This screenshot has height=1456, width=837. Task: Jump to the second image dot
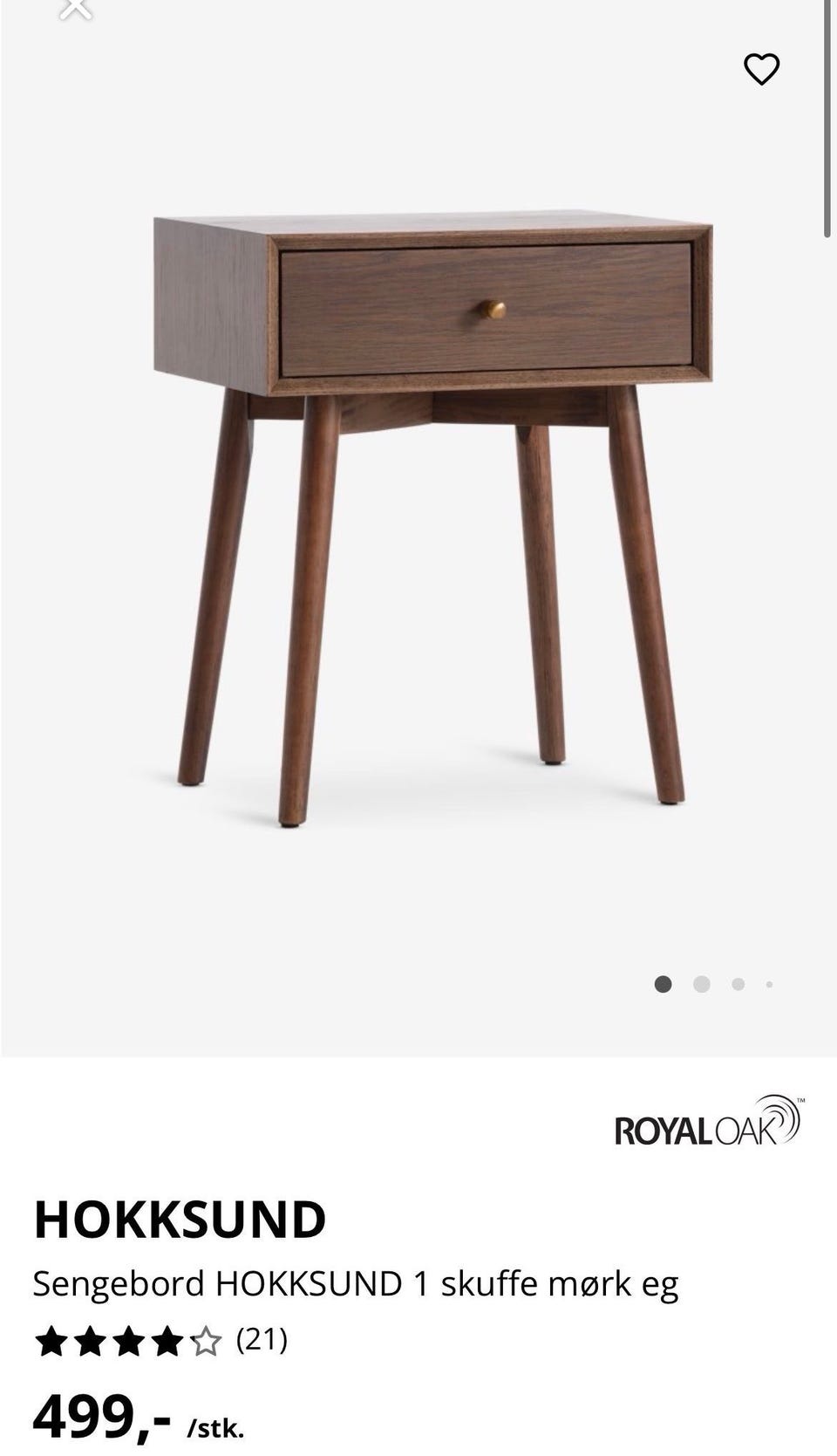click(x=701, y=984)
